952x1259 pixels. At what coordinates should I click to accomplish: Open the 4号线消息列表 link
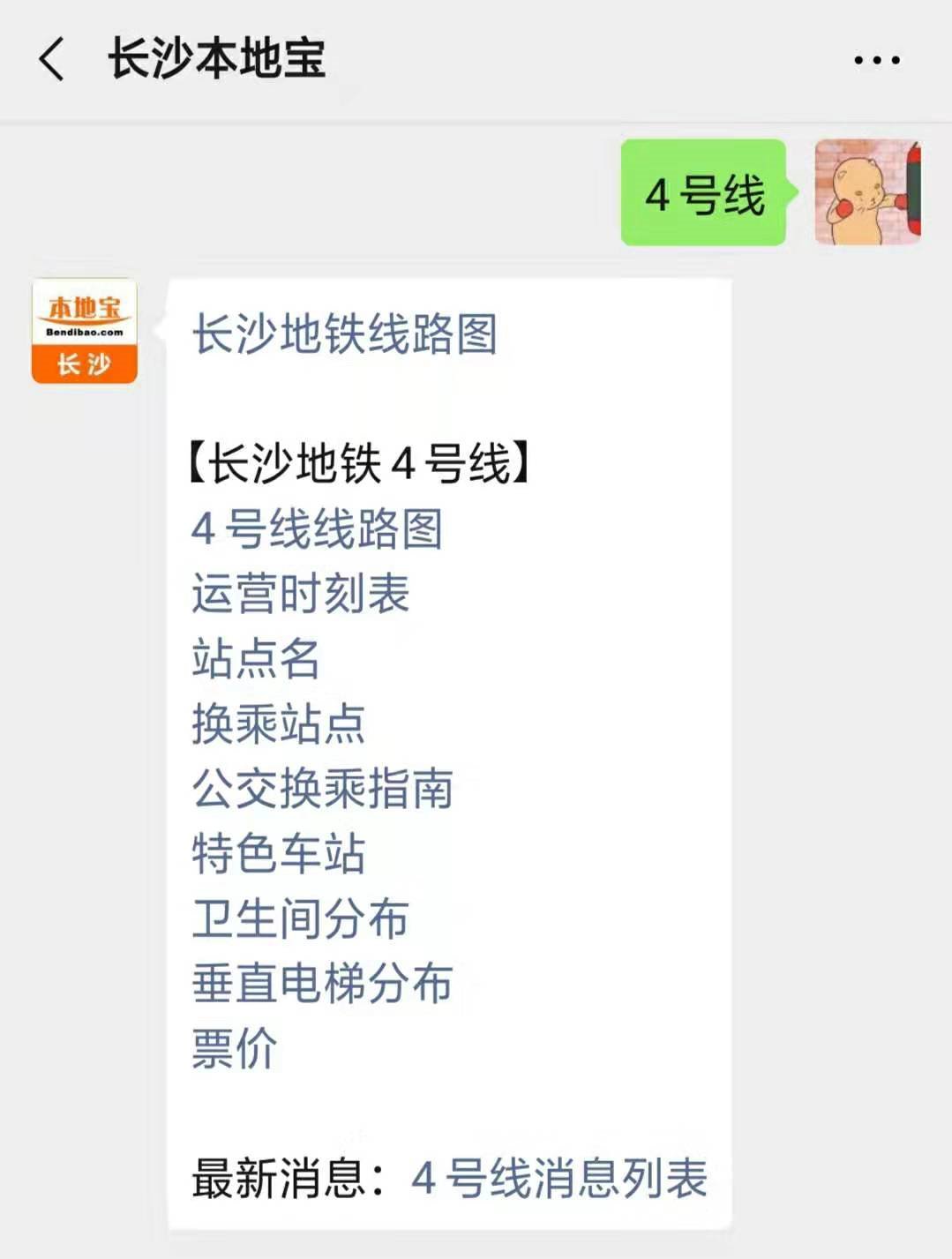[x=559, y=1179]
